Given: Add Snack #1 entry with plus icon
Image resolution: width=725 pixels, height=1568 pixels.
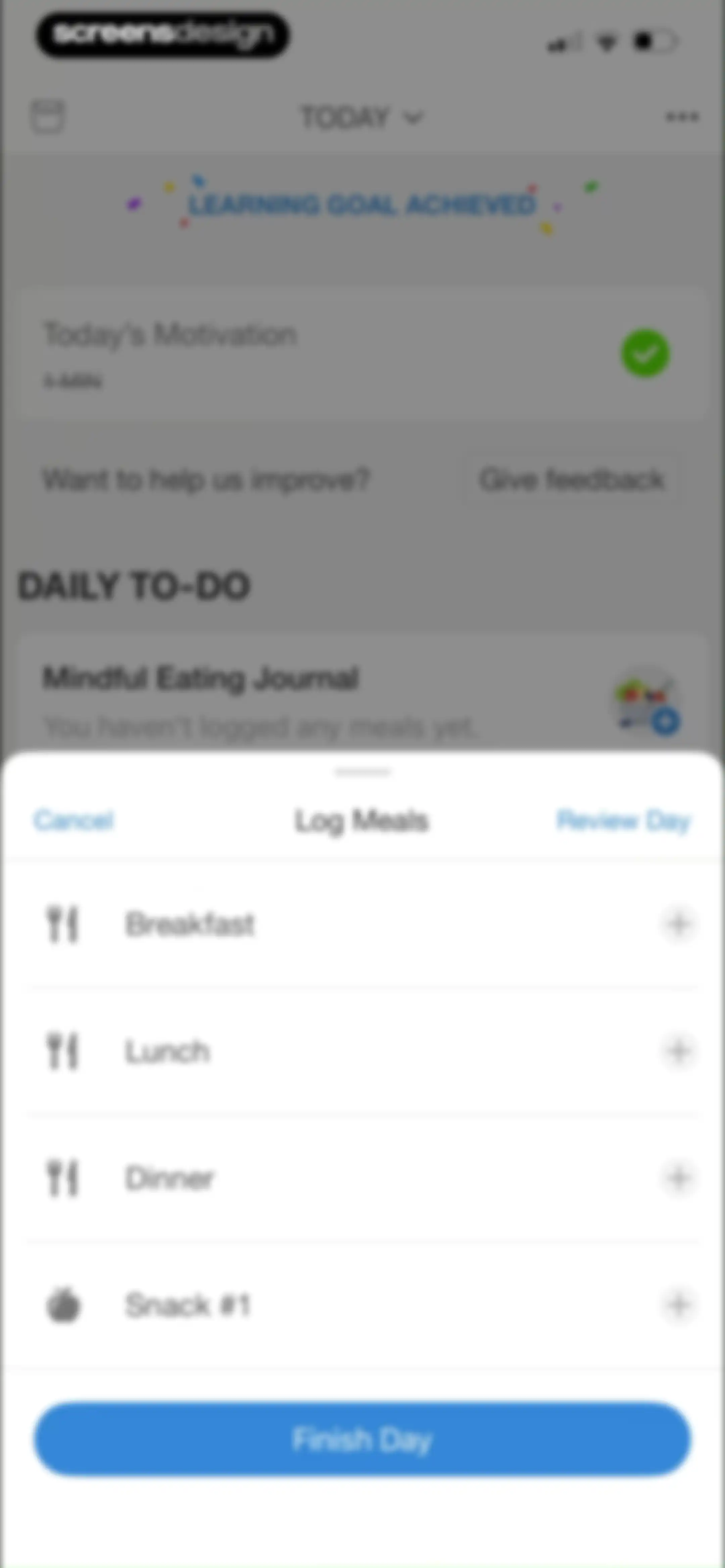Looking at the screenshot, I should tap(679, 1305).
